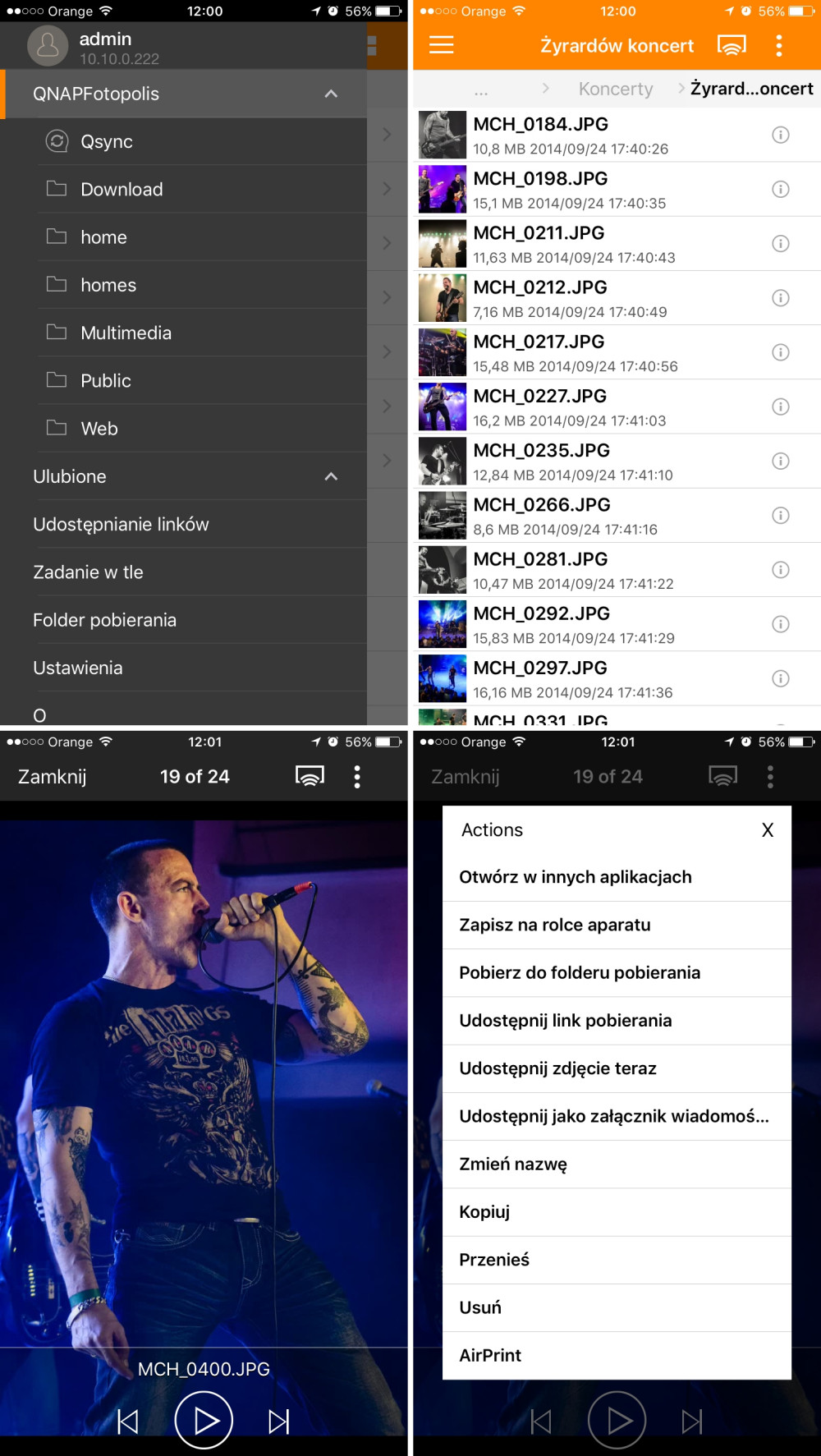
Task: Choose Zapisz na rolce aparatu
Action: 555,925
